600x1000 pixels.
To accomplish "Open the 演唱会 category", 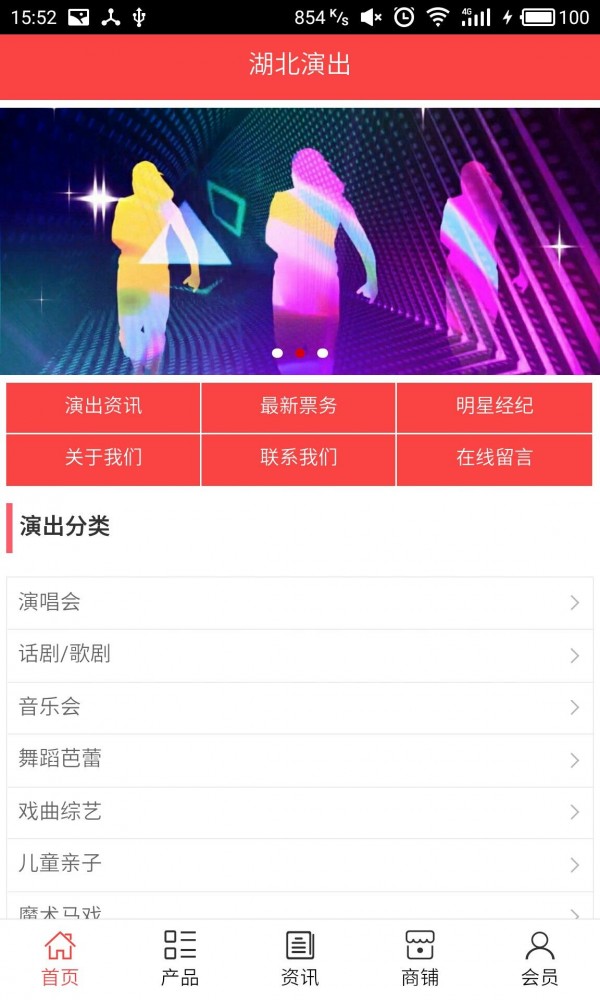I will pyautogui.click(x=299, y=602).
